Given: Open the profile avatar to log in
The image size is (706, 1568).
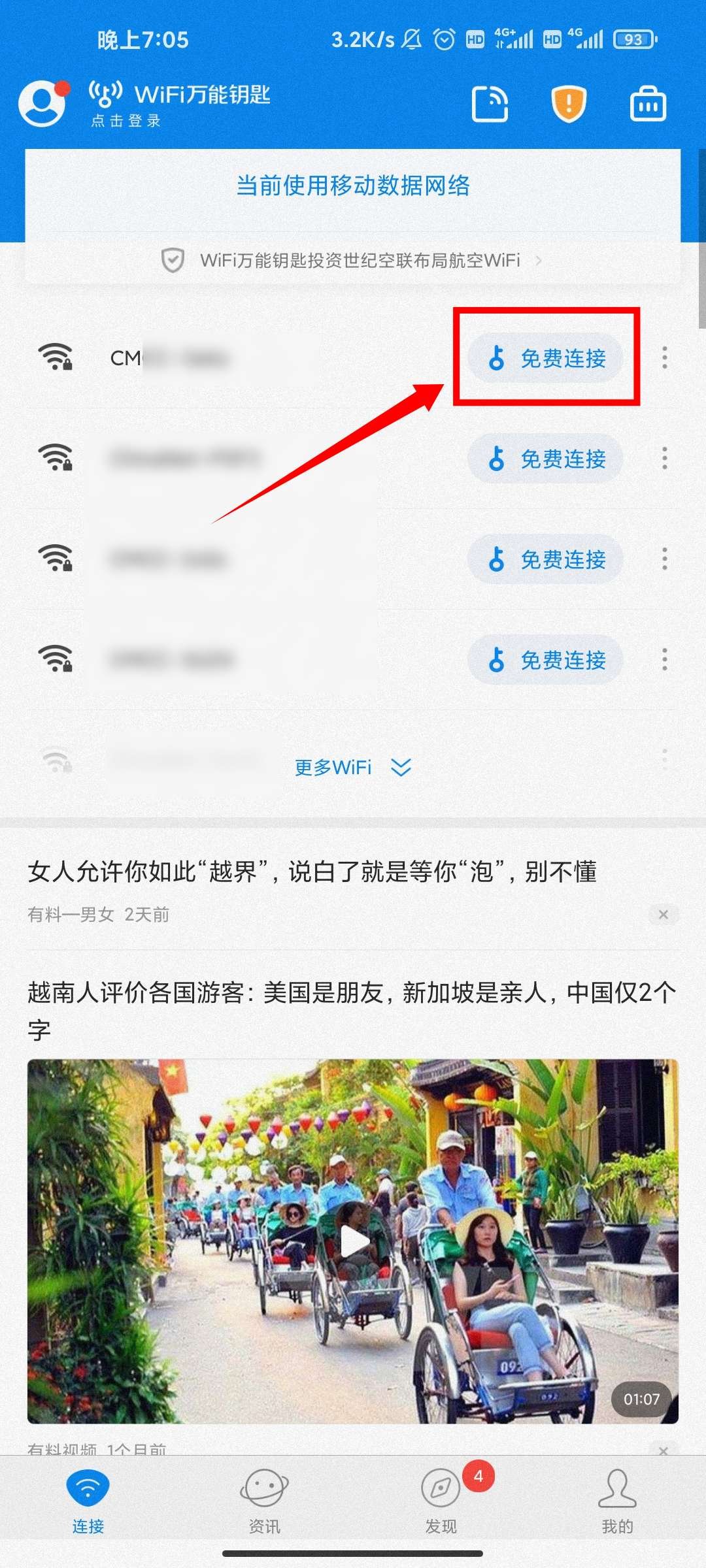Looking at the screenshot, I should pos(41,103).
